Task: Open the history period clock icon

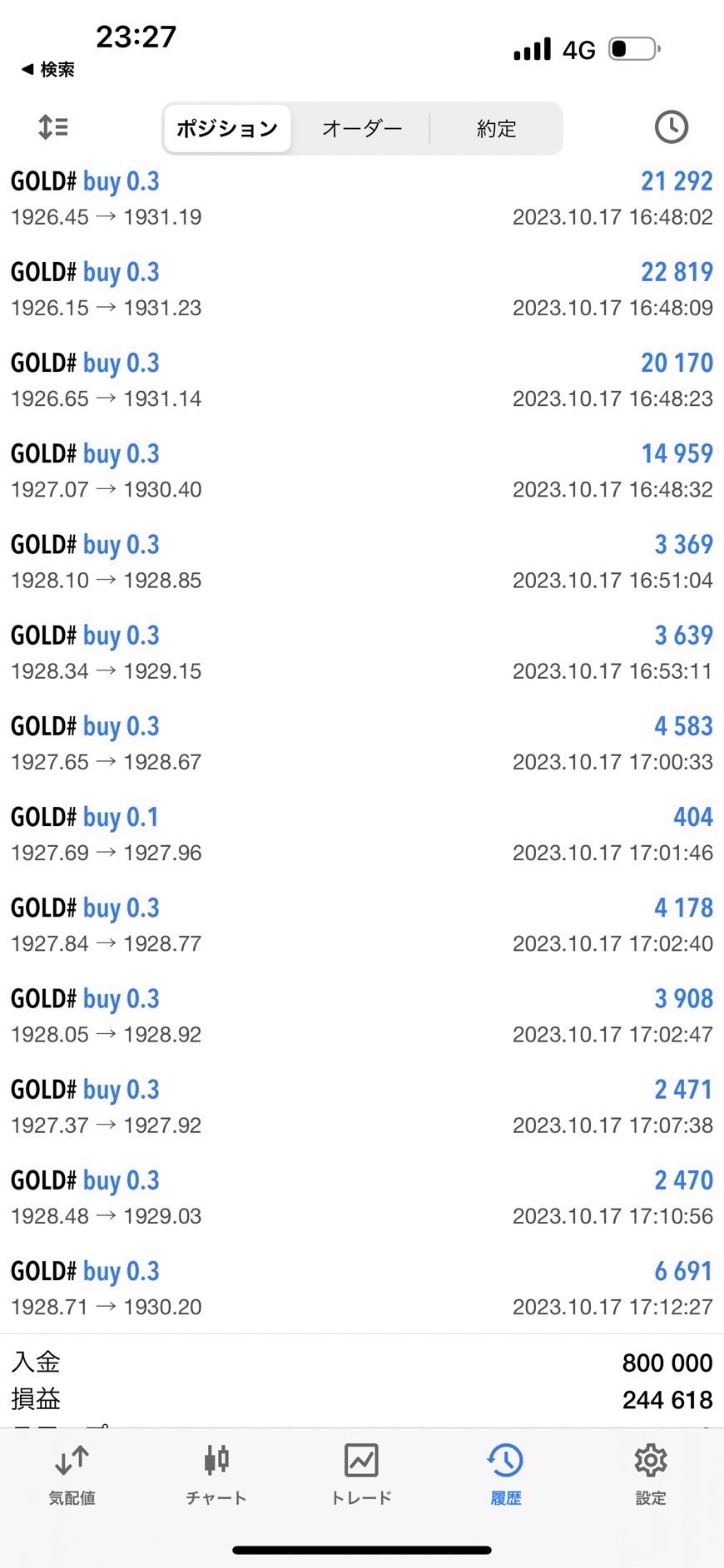Action: pos(671,127)
